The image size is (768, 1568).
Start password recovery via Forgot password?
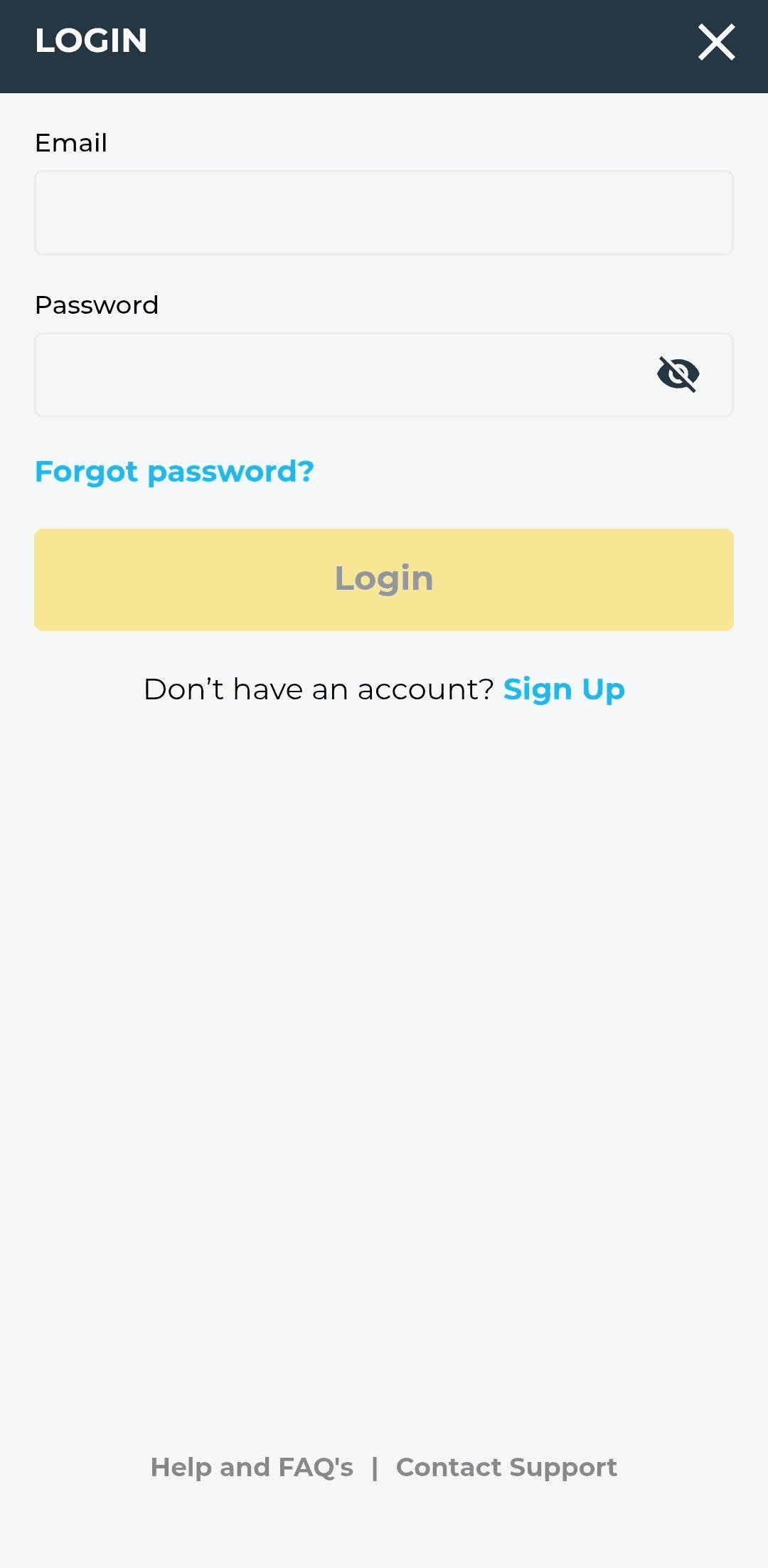tap(174, 472)
